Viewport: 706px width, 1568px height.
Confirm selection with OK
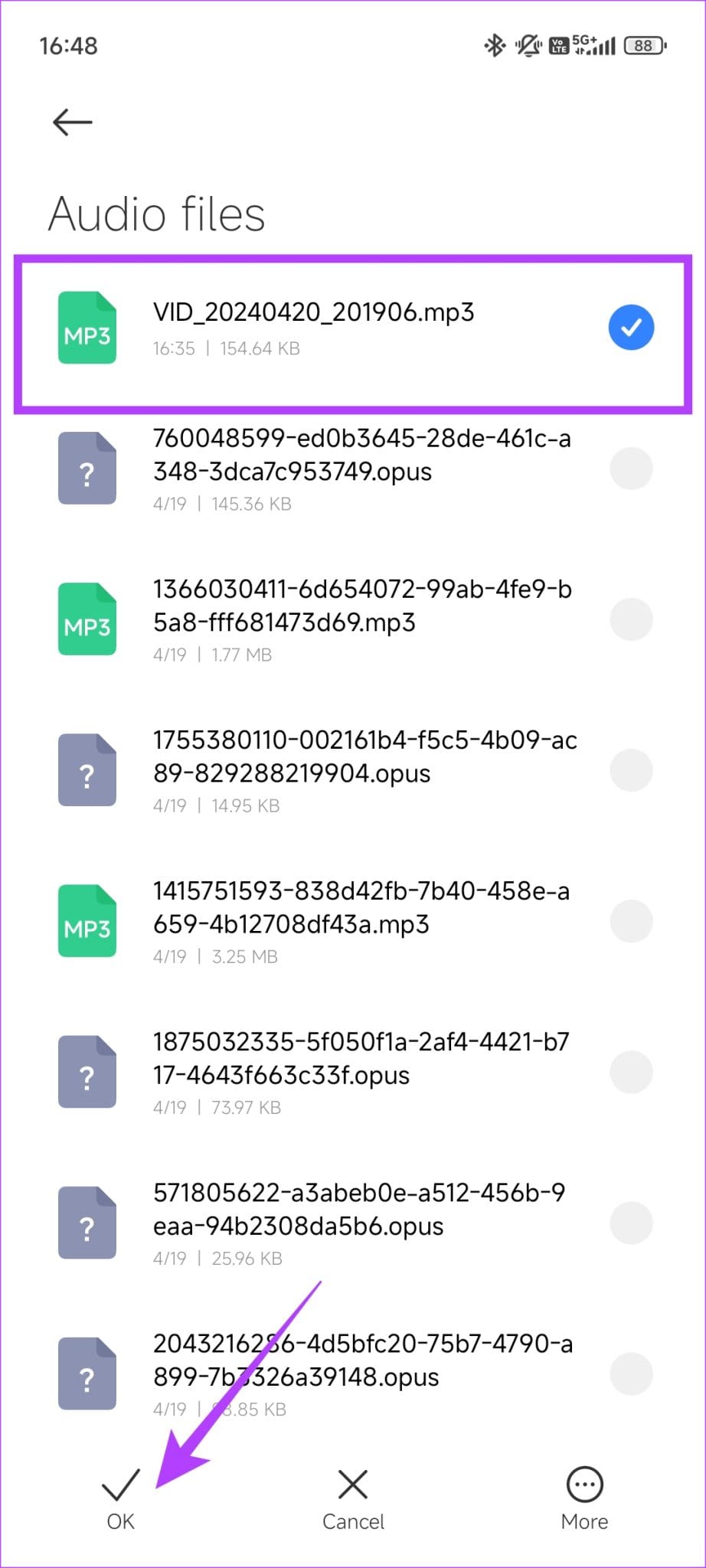121,1499
